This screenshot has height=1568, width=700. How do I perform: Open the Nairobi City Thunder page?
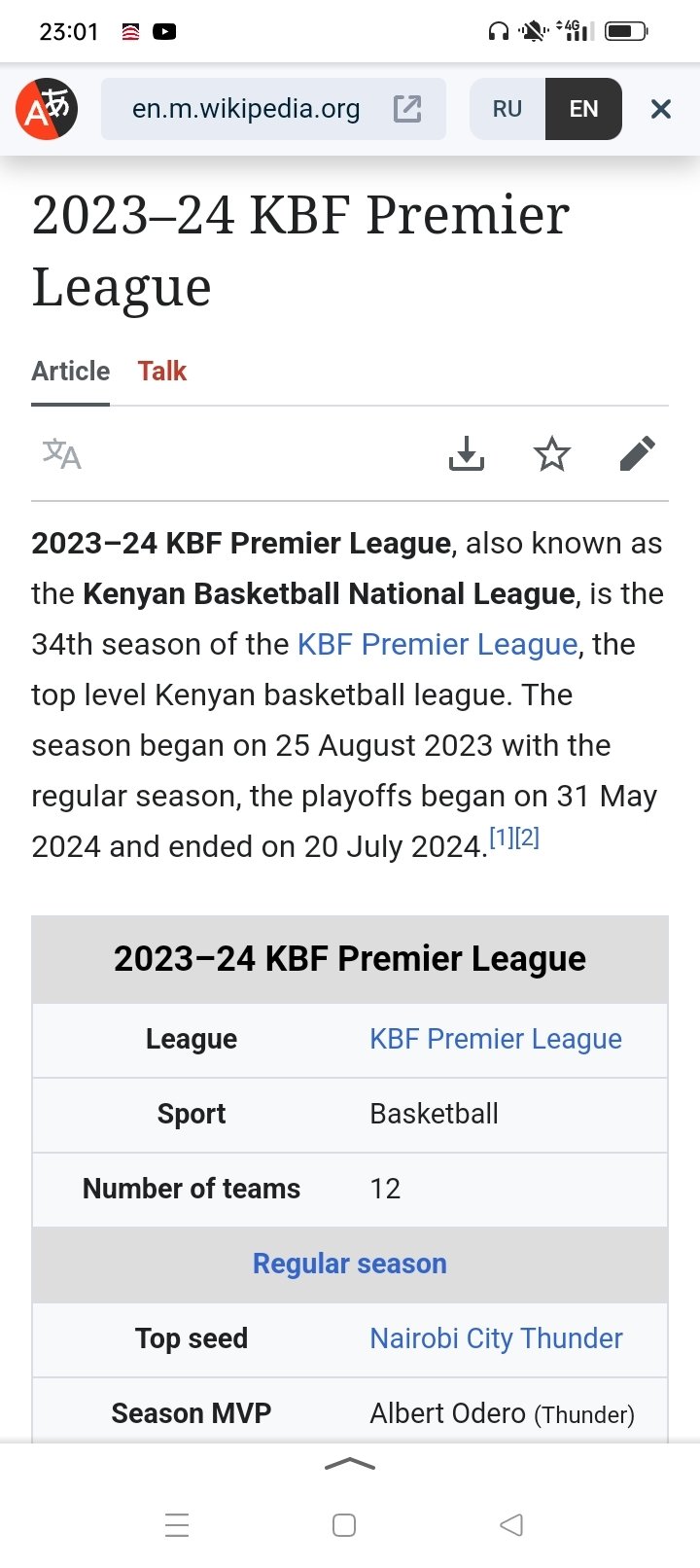496,1338
